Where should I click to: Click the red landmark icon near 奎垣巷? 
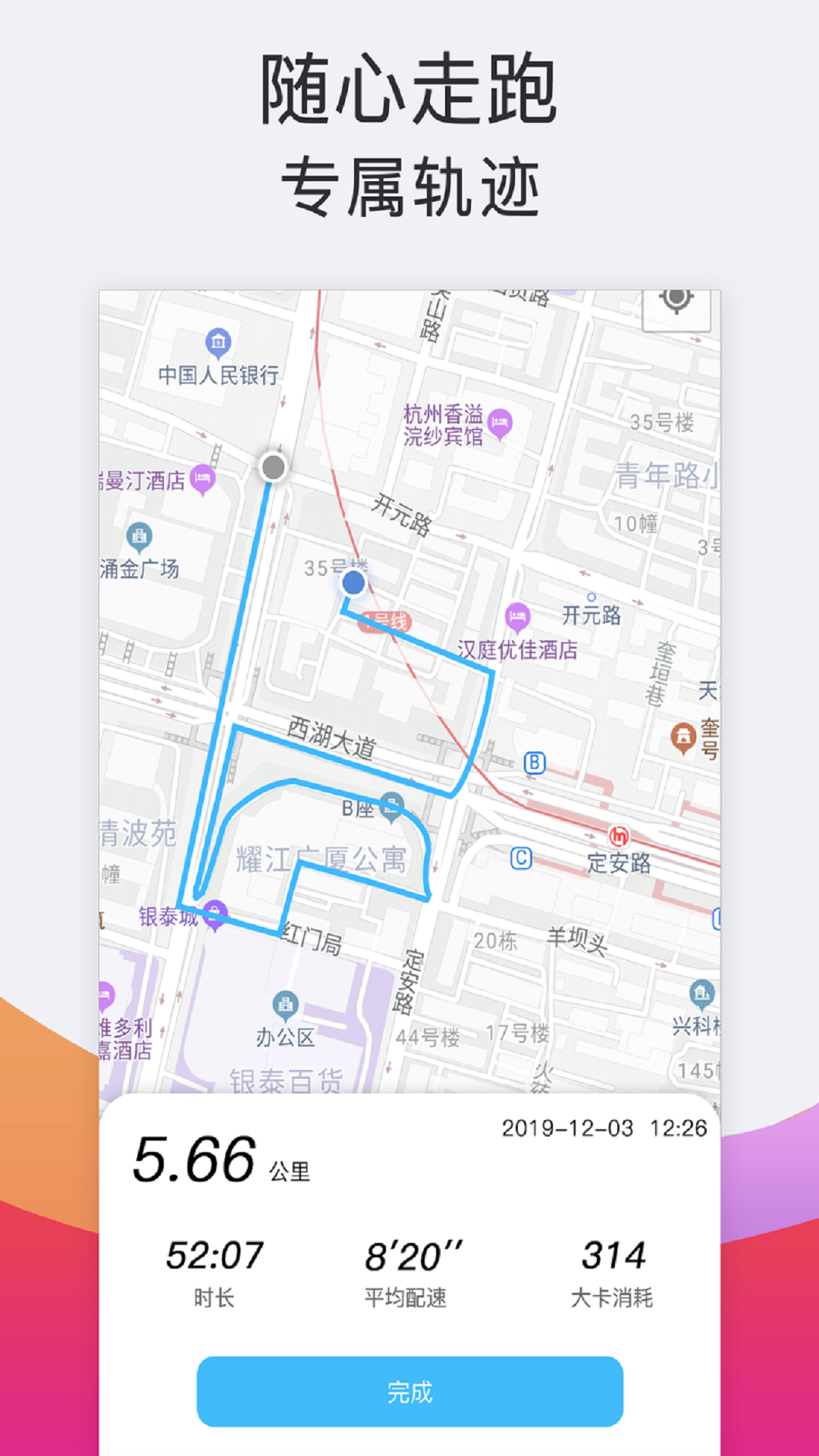point(685,734)
